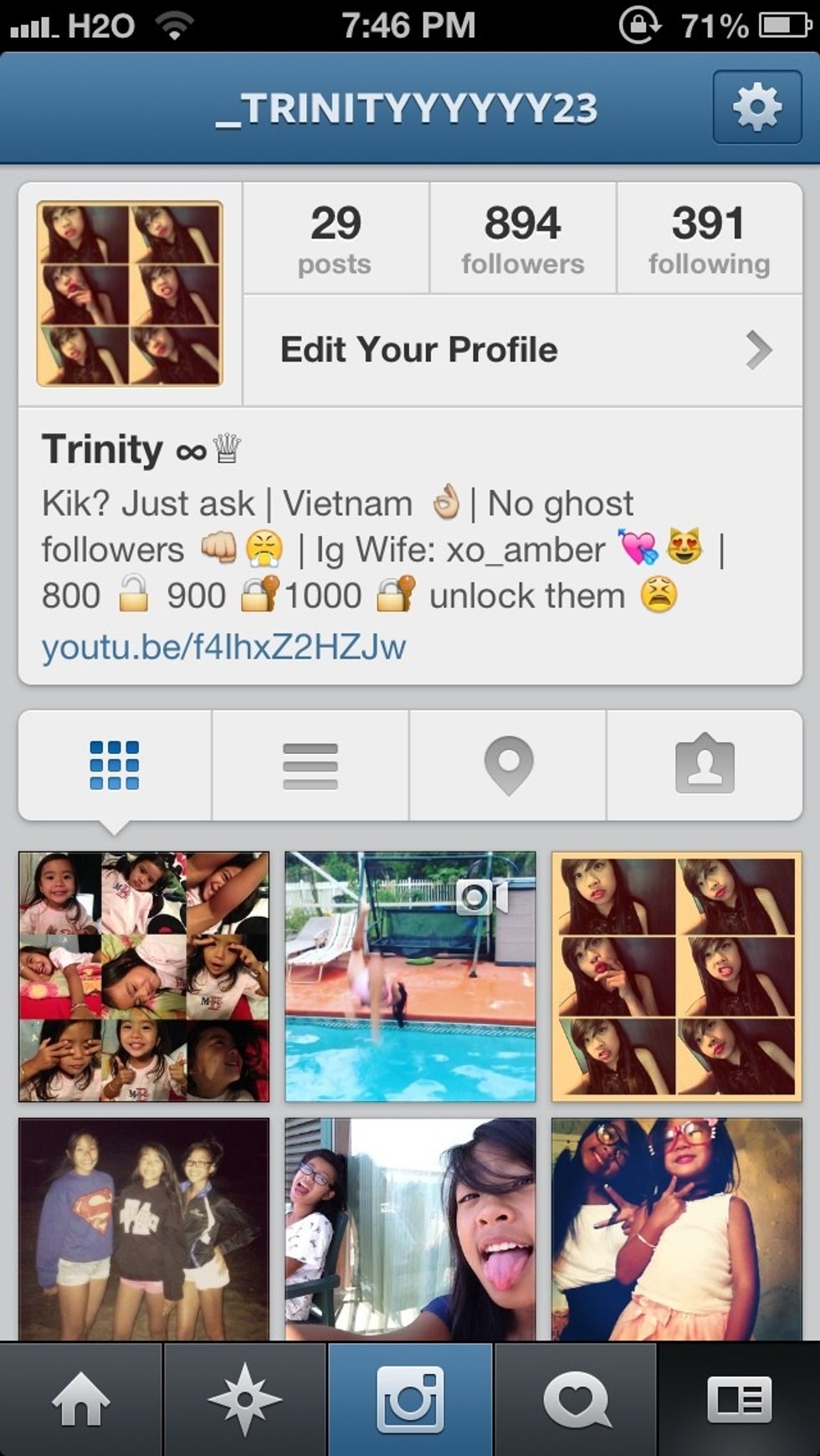Tap the profile picture
This screenshot has height=1456, width=820.
[x=130, y=294]
